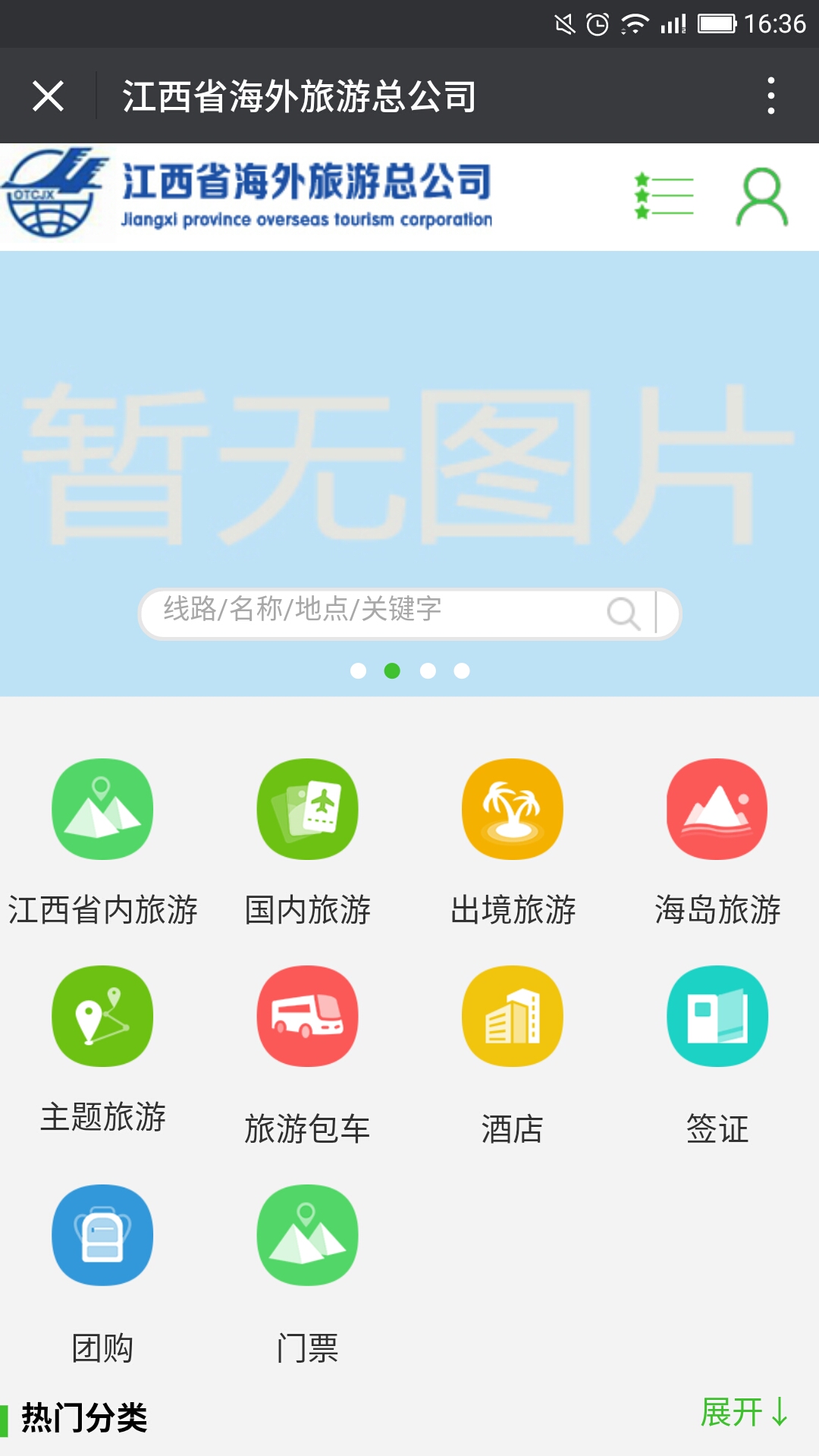Close the web page with X

[x=48, y=96]
